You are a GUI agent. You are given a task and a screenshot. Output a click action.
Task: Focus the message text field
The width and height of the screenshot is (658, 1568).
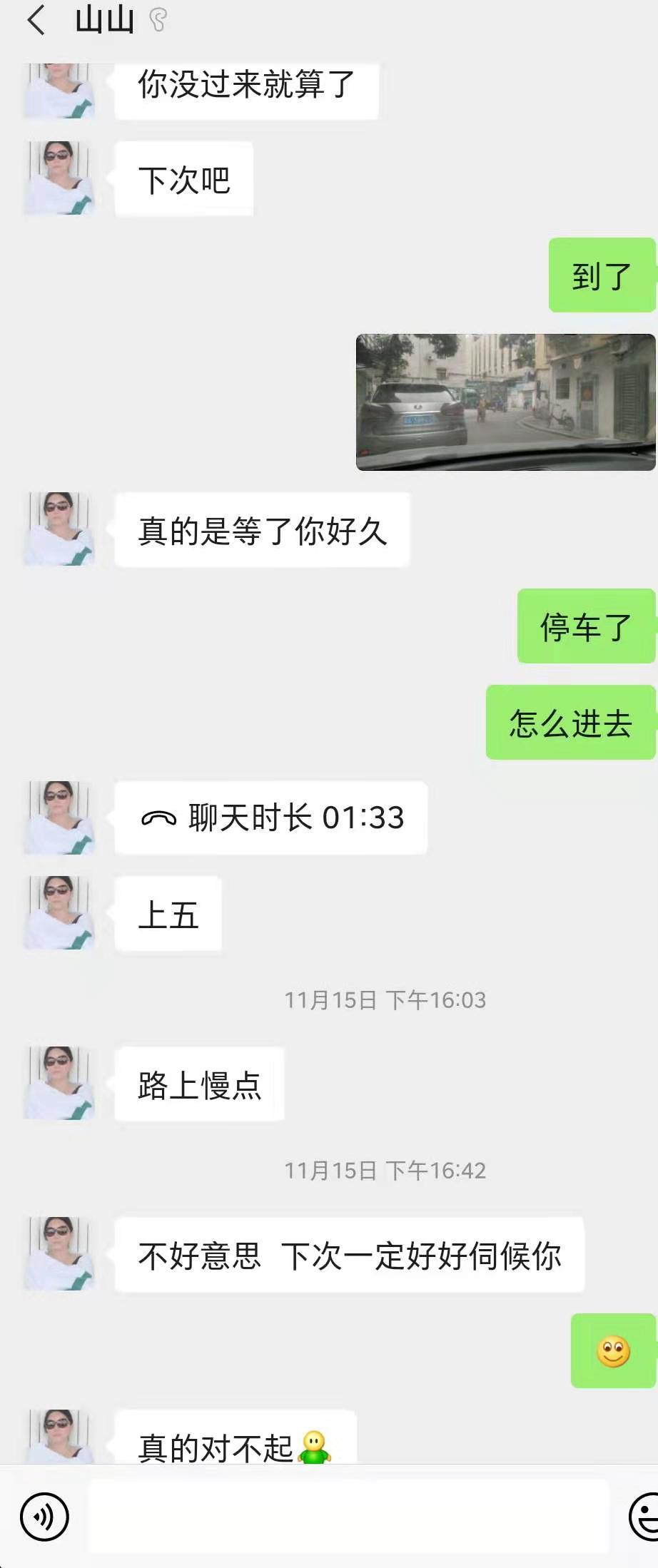[348, 1516]
